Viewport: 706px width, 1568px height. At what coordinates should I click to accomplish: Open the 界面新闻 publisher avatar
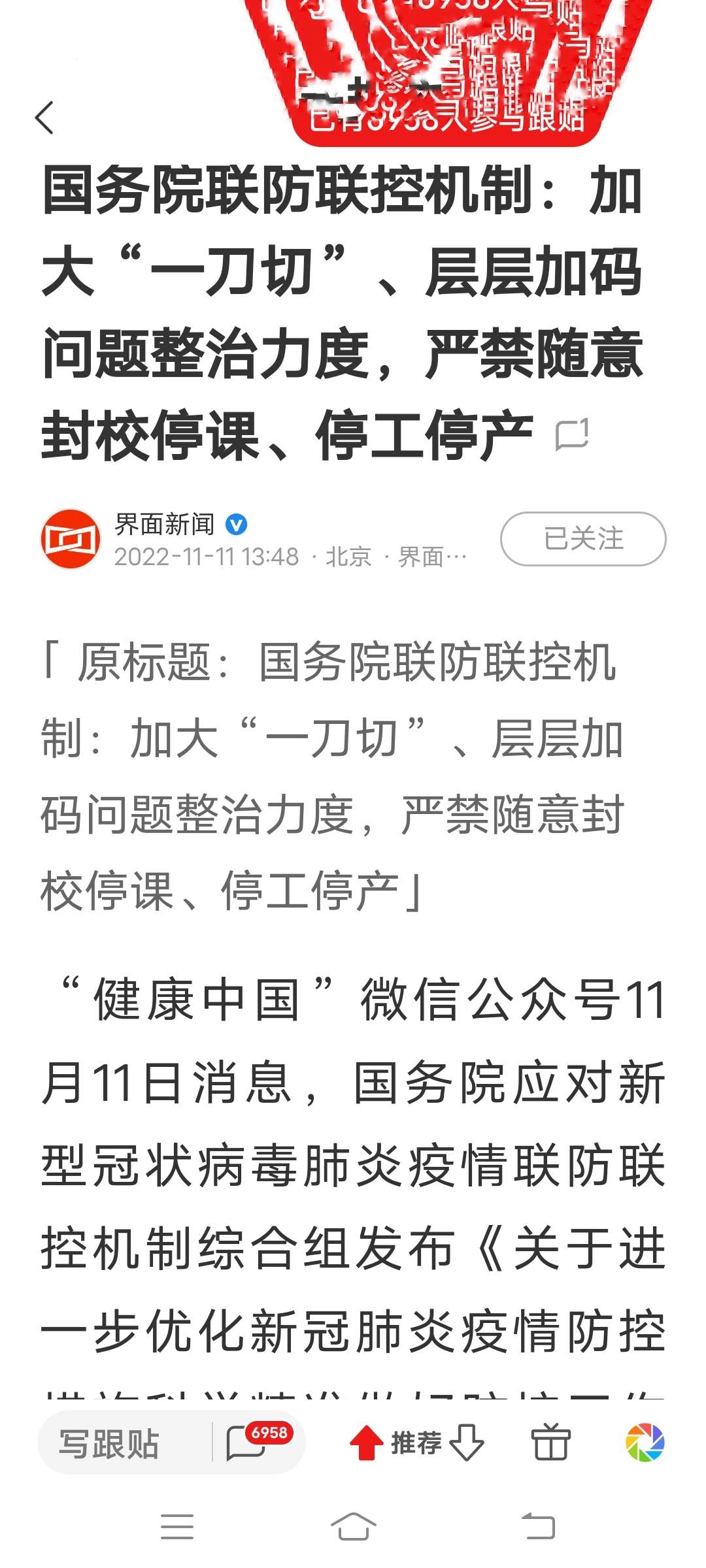[x=71, y=539]
